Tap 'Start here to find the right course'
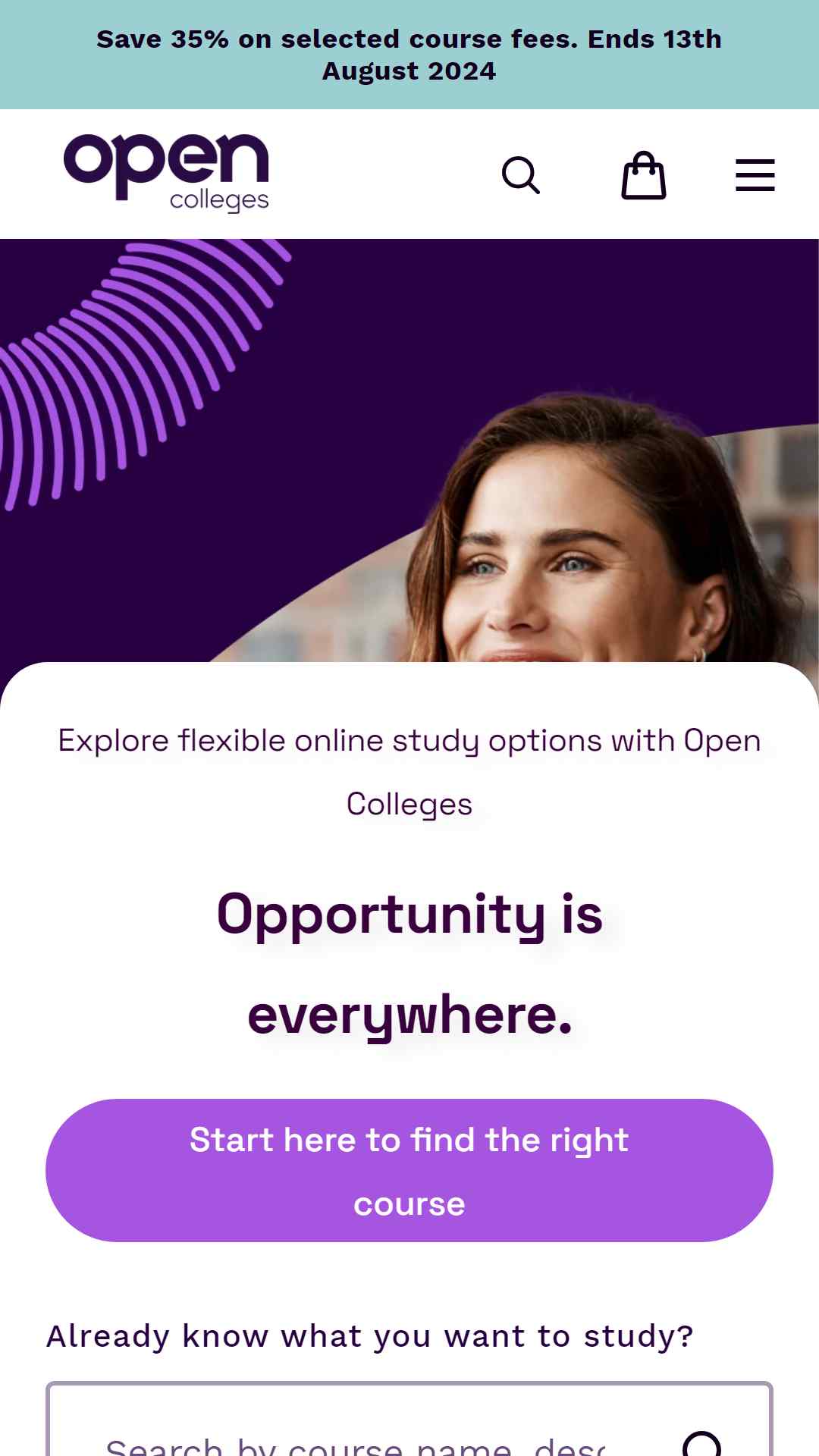The width and height of the screenshot is (819, 1456). [x=409, y=1170]
